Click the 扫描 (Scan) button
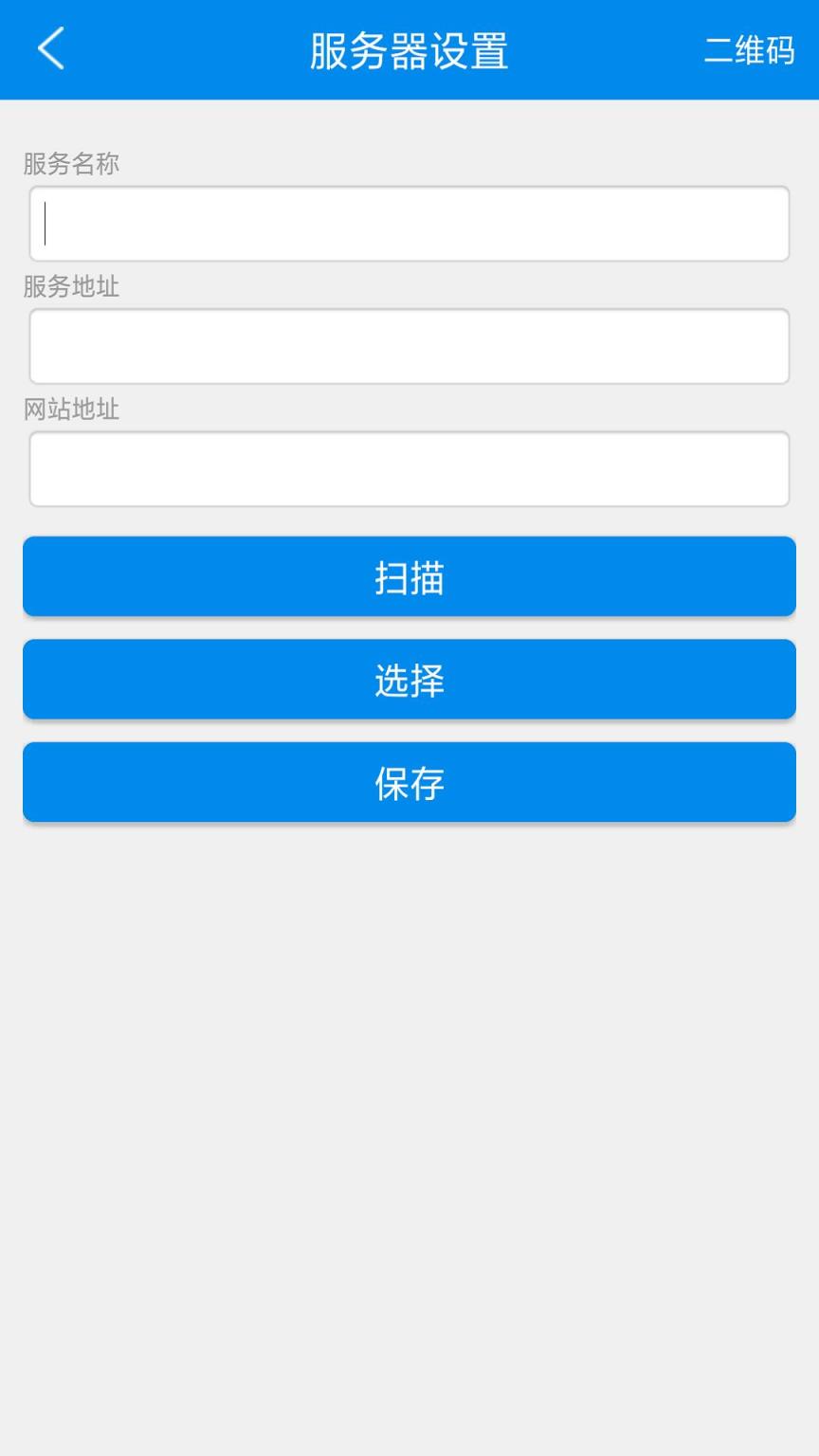The height and width of the screenshot is (1456, 819). pos(409,576)
